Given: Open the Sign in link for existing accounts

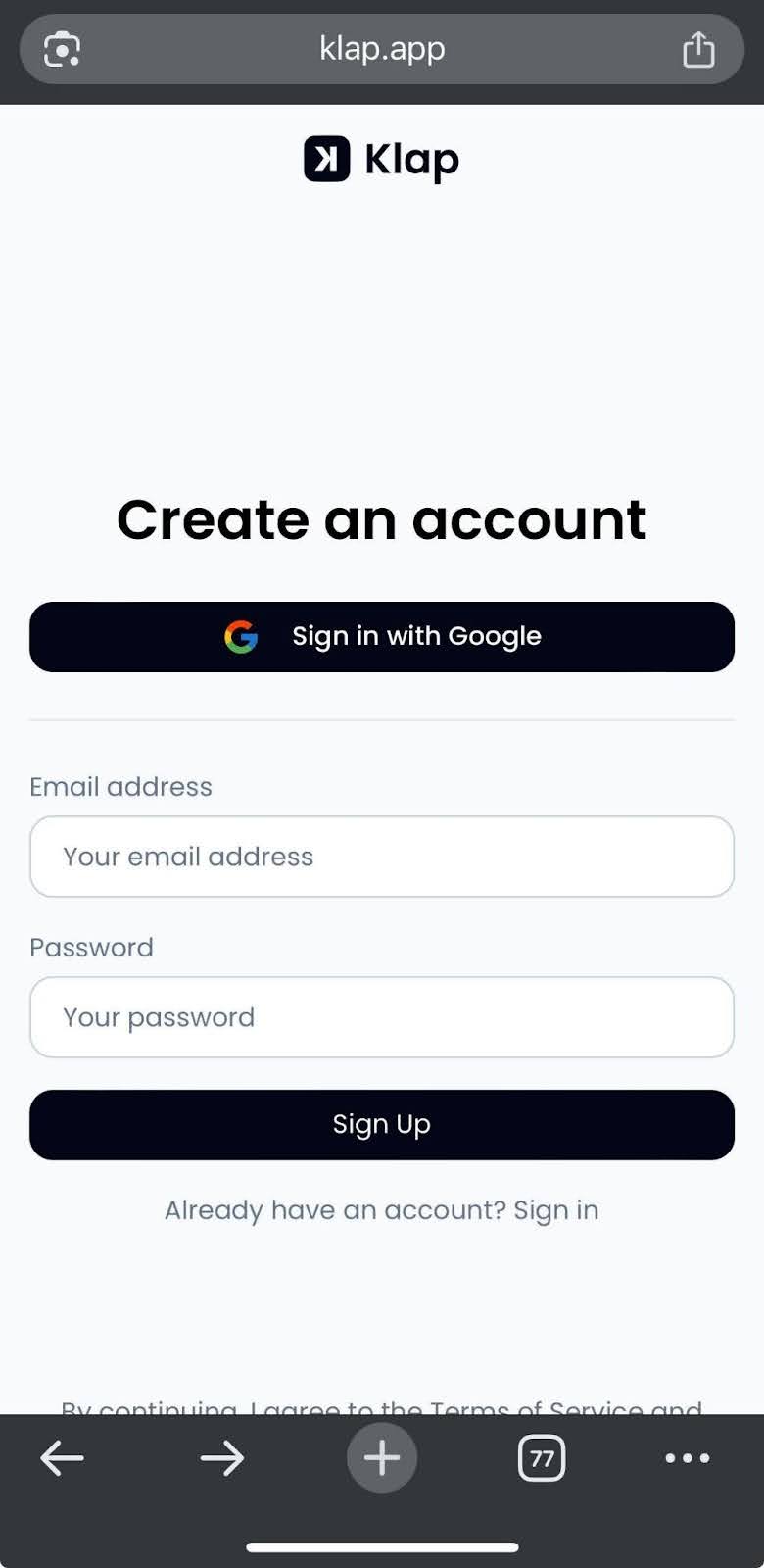Looking at the screenshot, I should pos(555,1210).
